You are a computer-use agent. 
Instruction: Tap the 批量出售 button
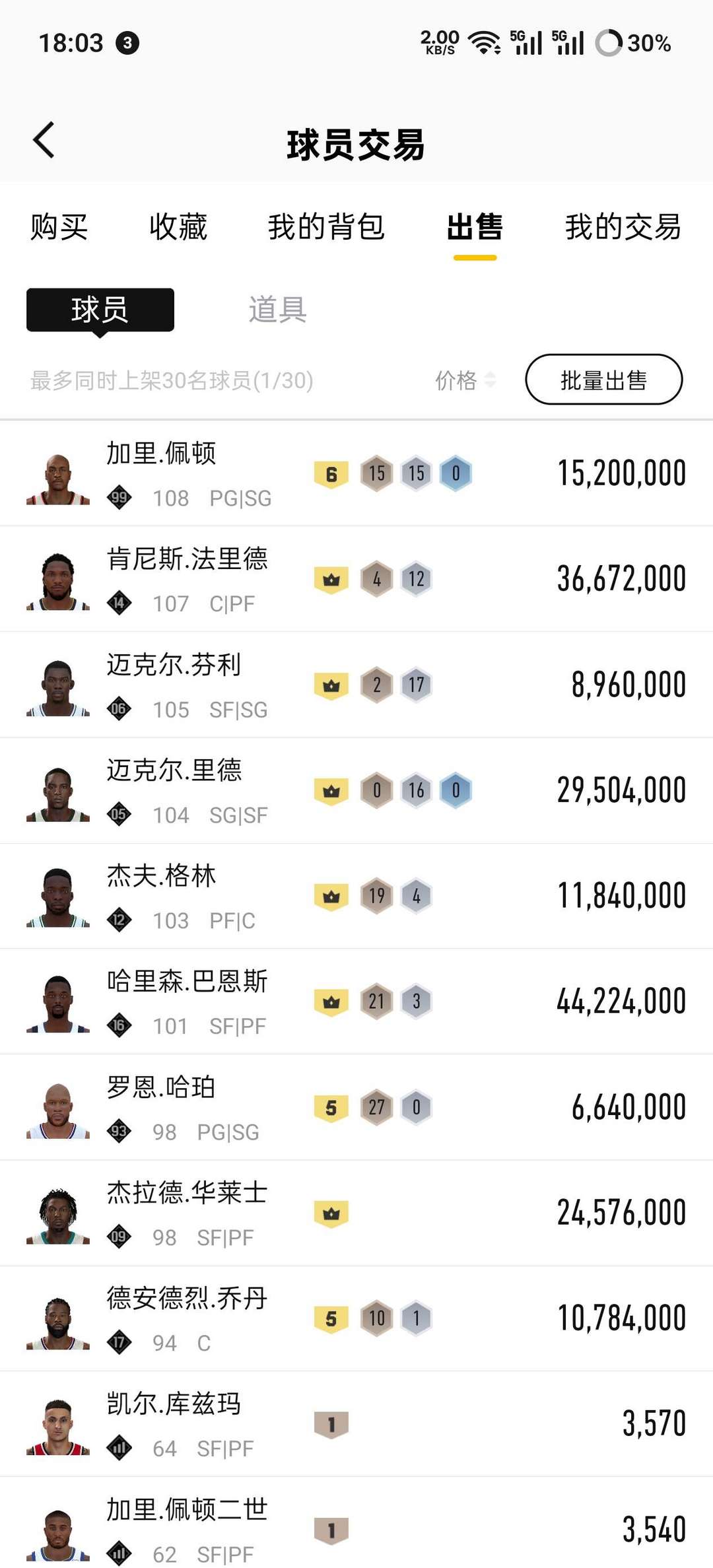(604, 380)
